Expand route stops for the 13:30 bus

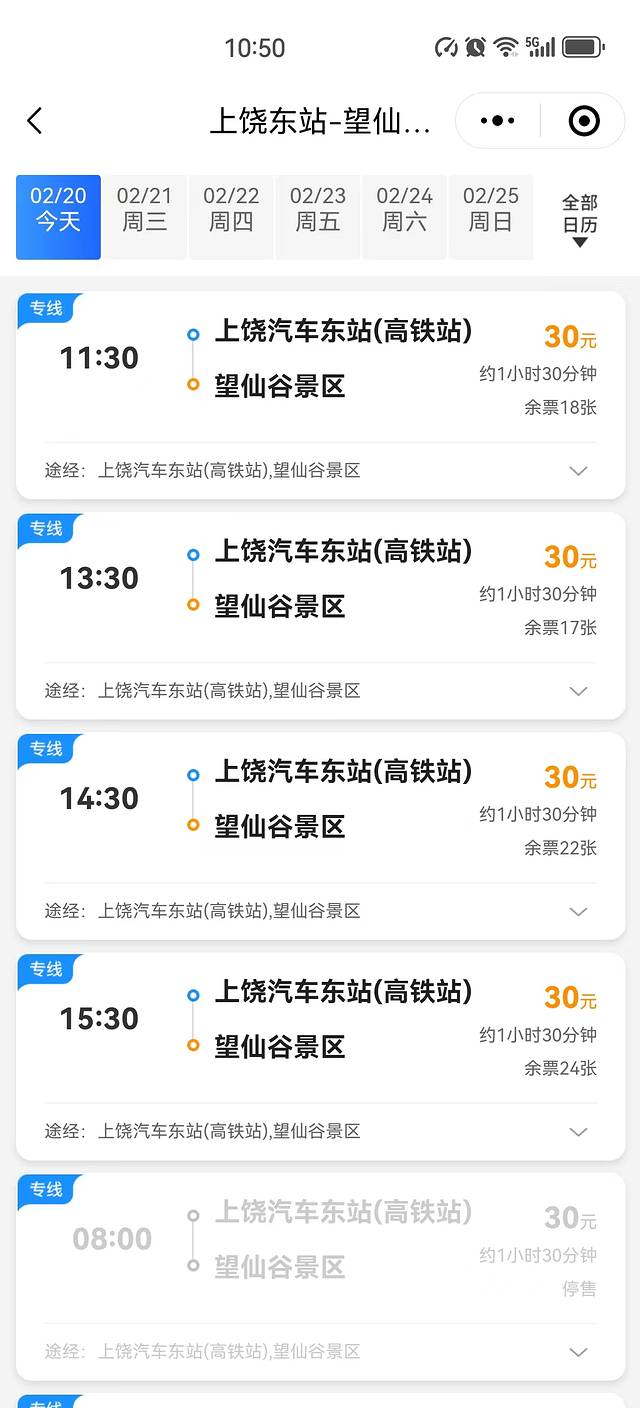[578, 691]
